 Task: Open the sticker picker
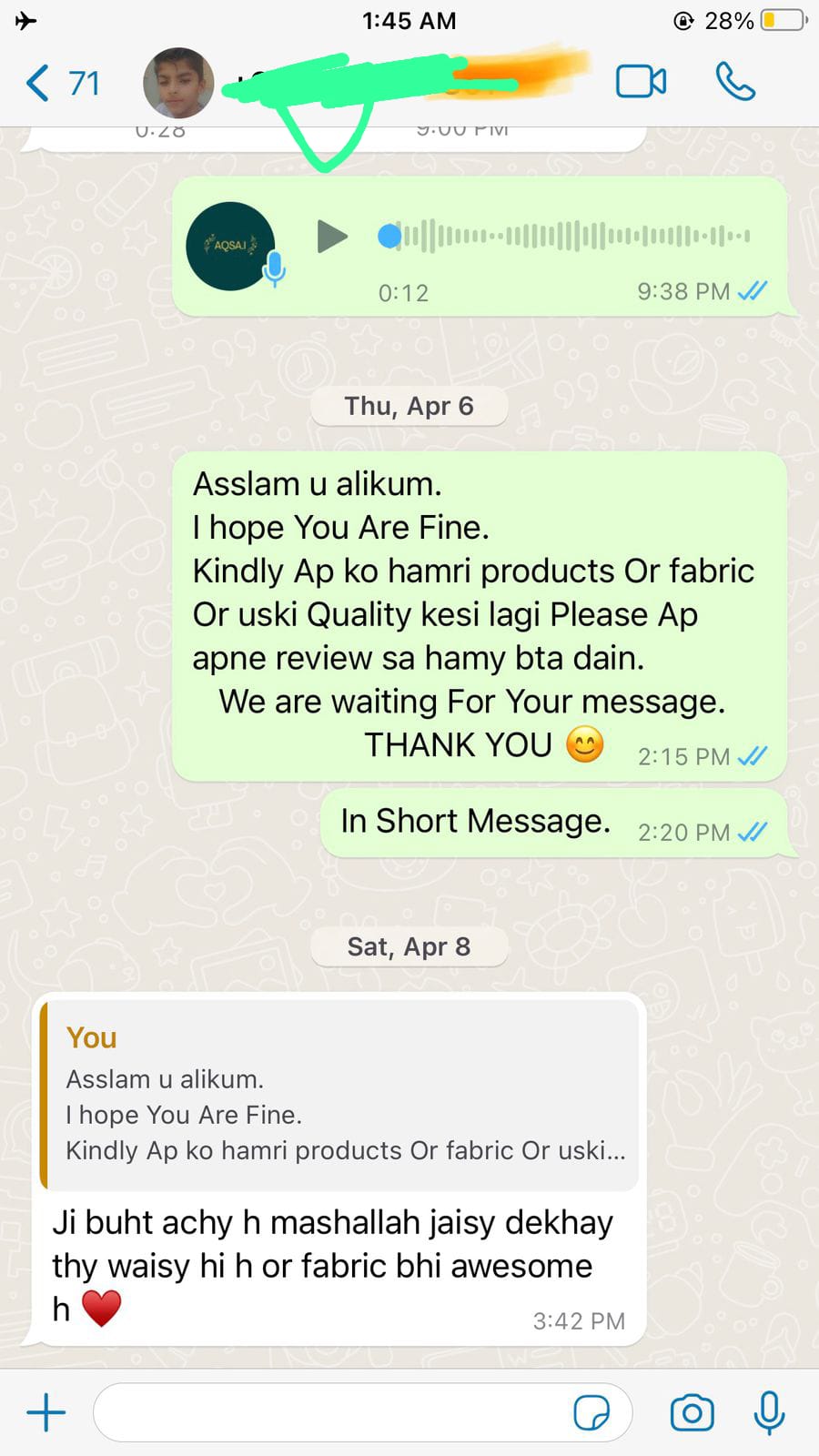click(x=591, y=1412)
